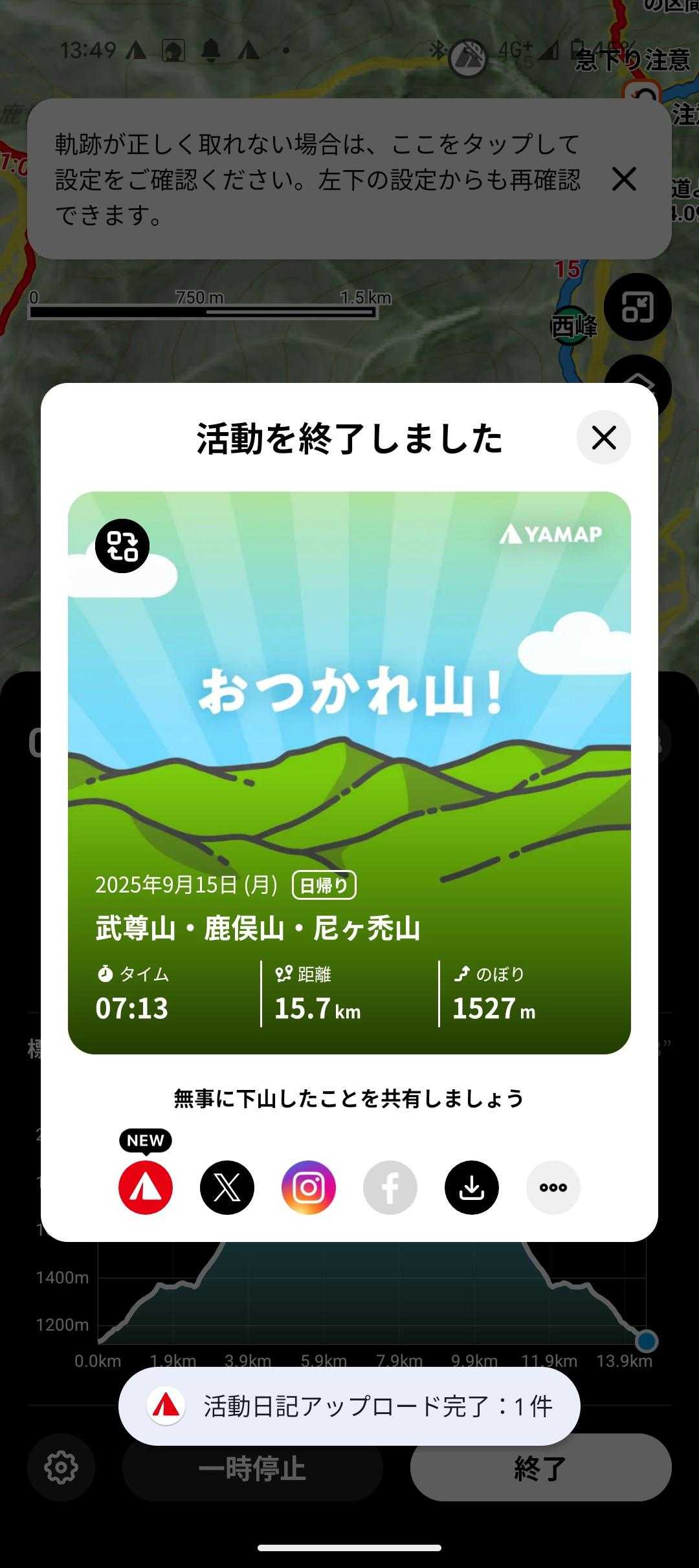Download the activity card image
The height and width of the screenshot is (1568, 699).
pos(472,1187)
